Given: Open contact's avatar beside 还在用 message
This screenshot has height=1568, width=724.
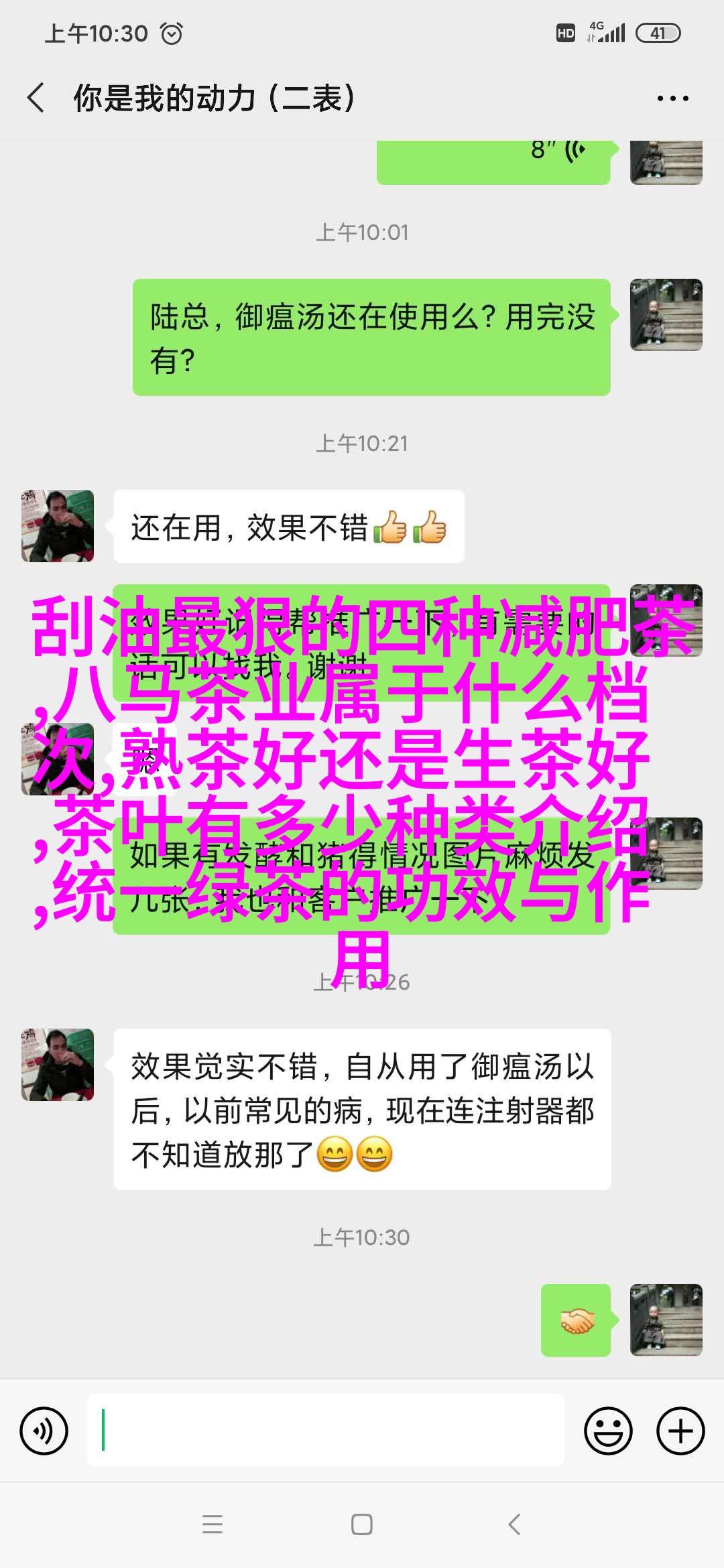Looking at the screenshot, I should point(58,526).
